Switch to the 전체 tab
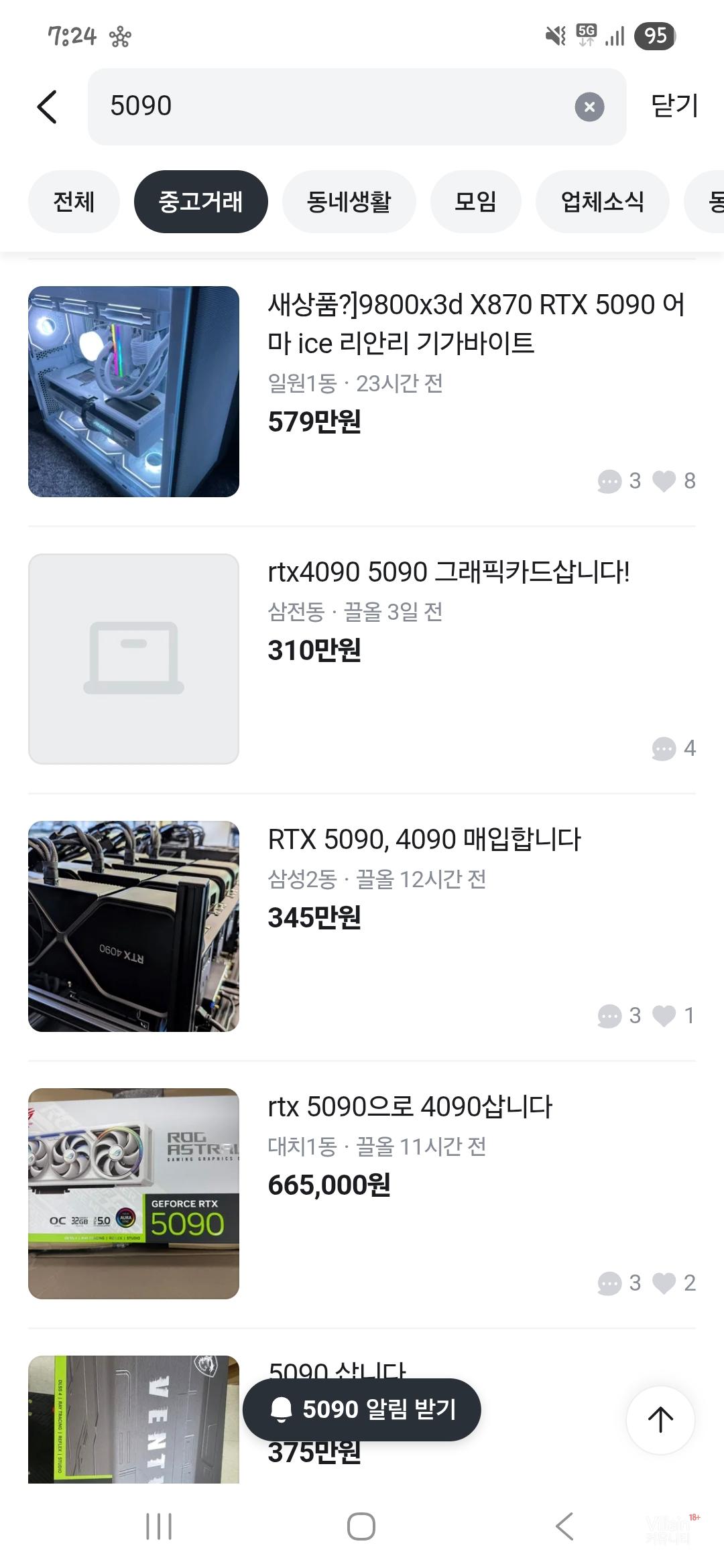 click(74, 202)
